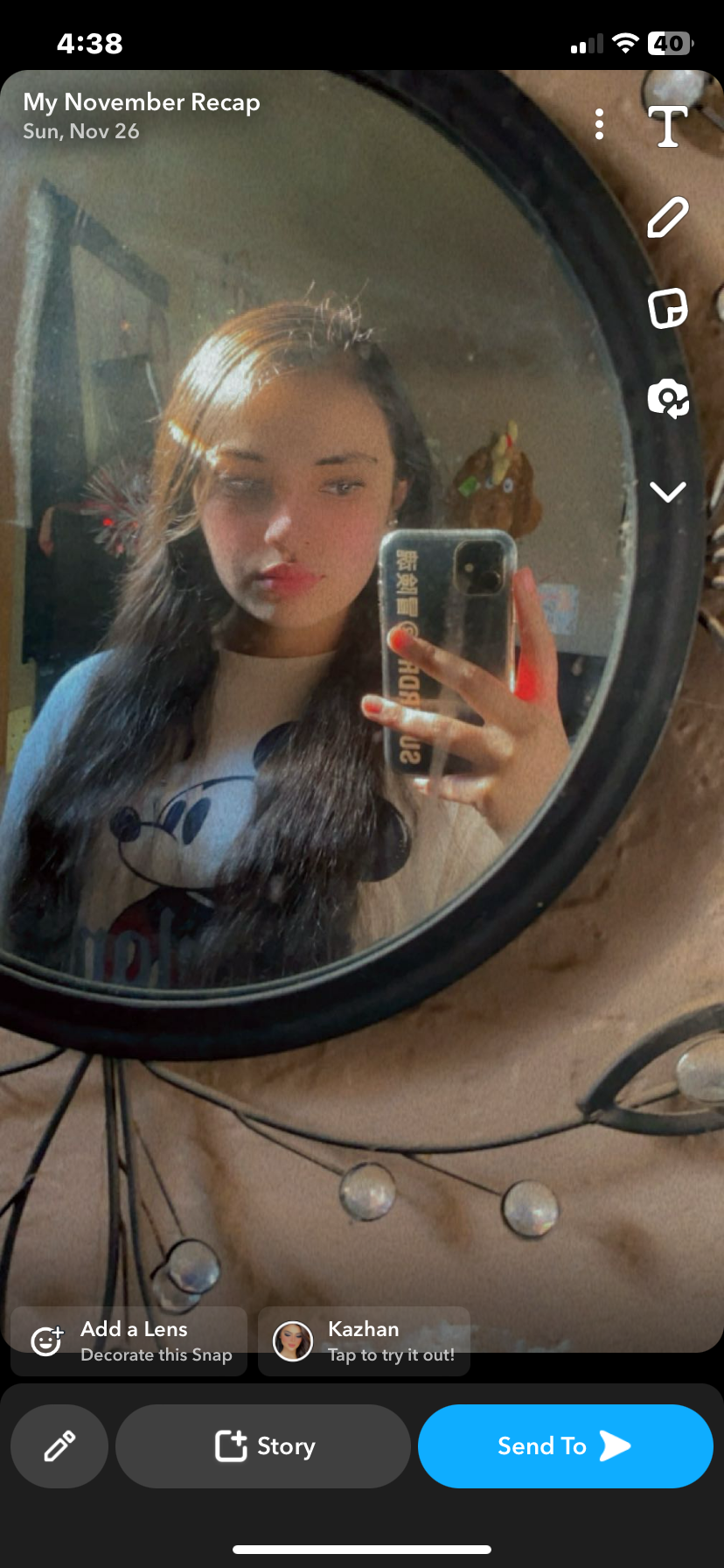Post this Snap to Story
Image resolution: width=724 pixels, height=1568 pixels.
click(x=263, y=1446)
